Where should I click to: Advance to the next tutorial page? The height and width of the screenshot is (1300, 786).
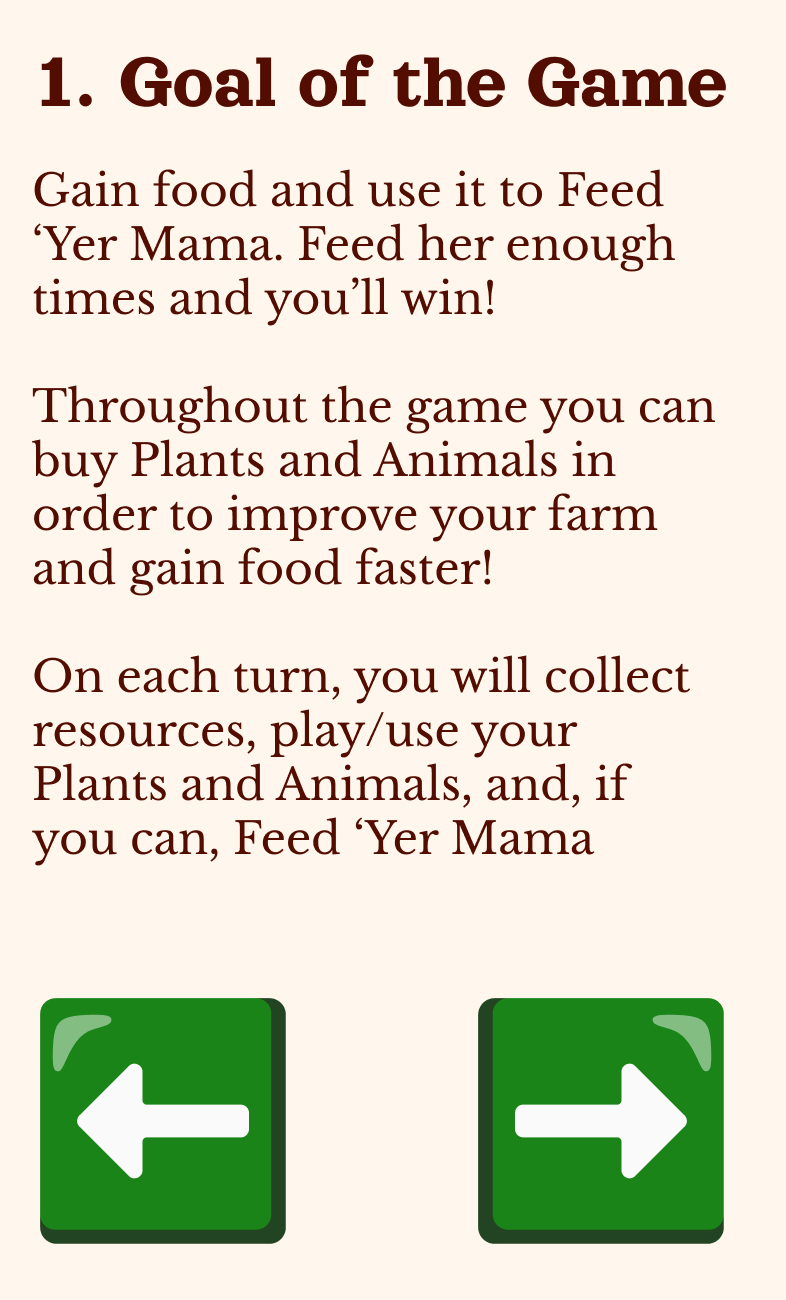pos(601,1119)
